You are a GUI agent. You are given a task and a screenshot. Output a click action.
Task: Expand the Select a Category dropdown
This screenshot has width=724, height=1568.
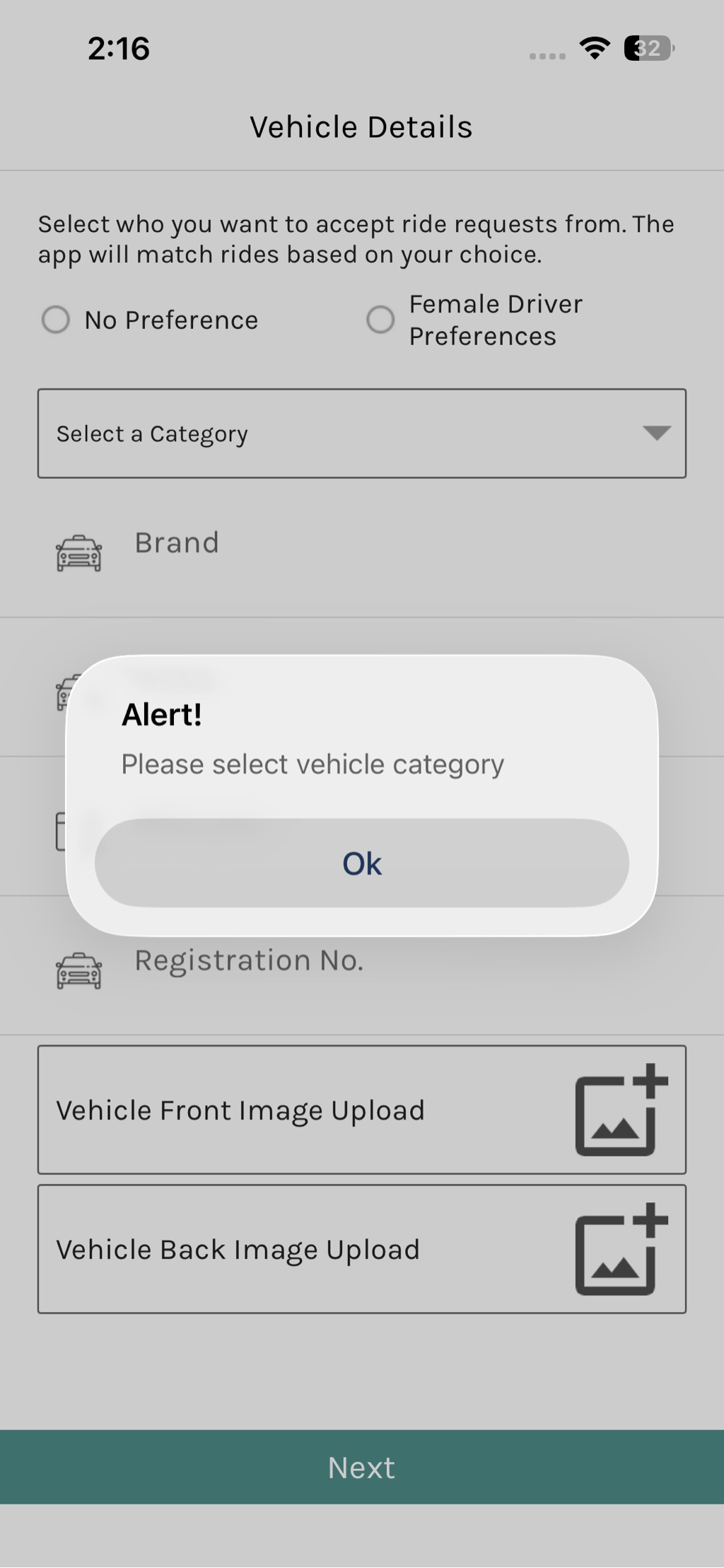tap(361, 434)
